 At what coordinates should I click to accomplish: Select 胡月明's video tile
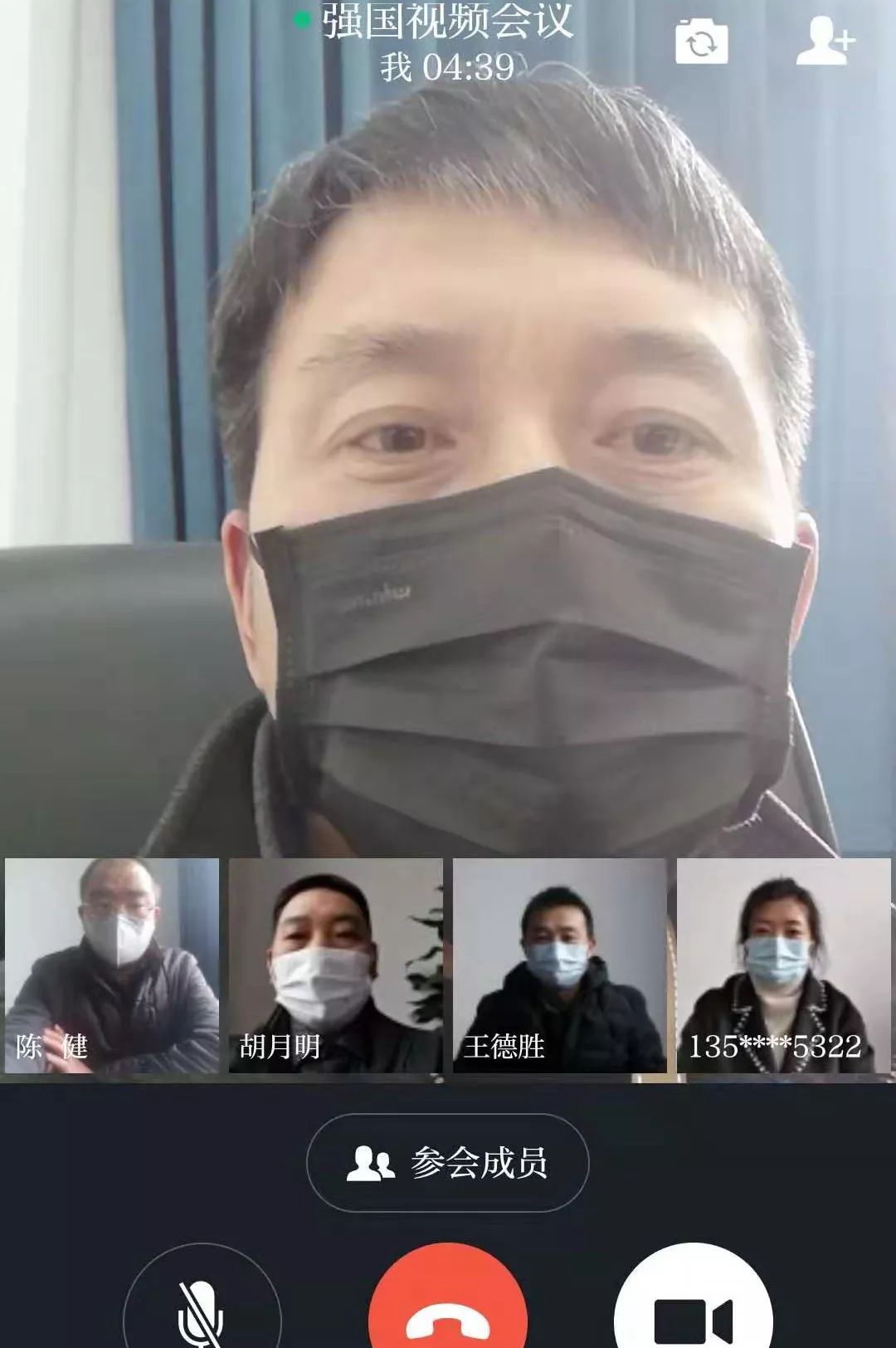coord(335,965)
